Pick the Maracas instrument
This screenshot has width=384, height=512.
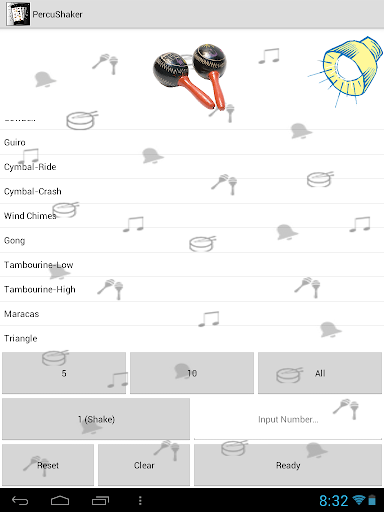tap(192, 314)
